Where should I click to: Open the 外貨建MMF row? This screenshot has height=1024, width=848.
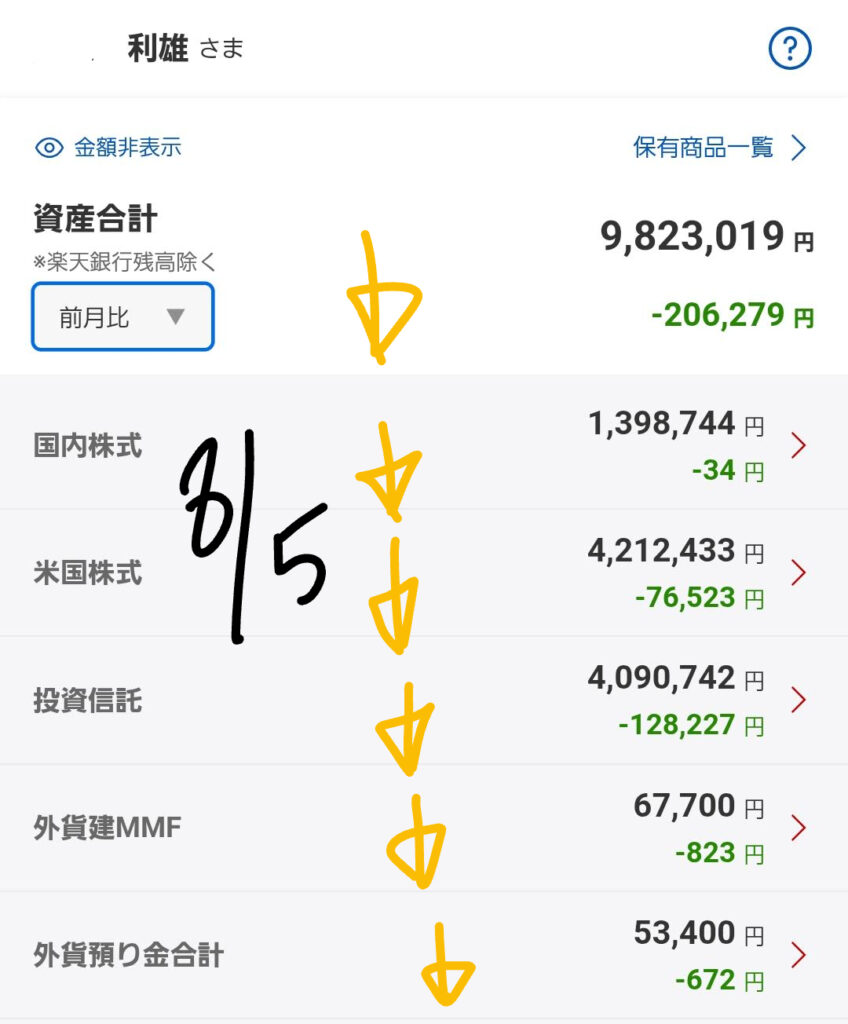[424, 829]
